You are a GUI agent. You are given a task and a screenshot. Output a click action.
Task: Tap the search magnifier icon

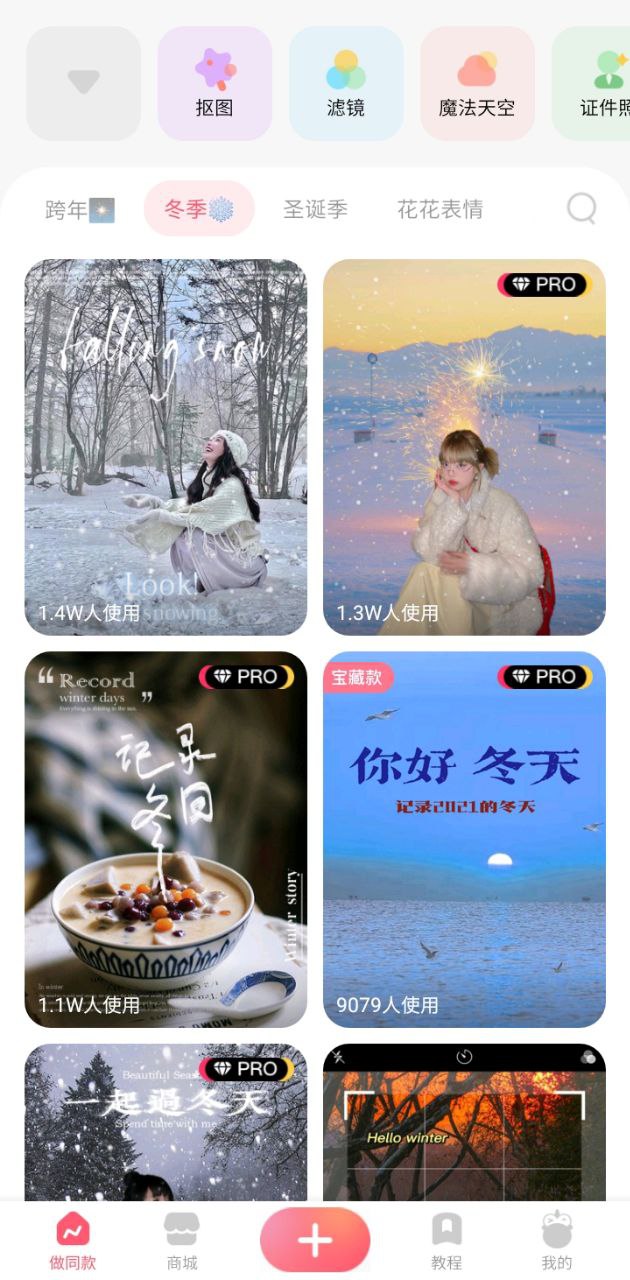tap(581, 208)
